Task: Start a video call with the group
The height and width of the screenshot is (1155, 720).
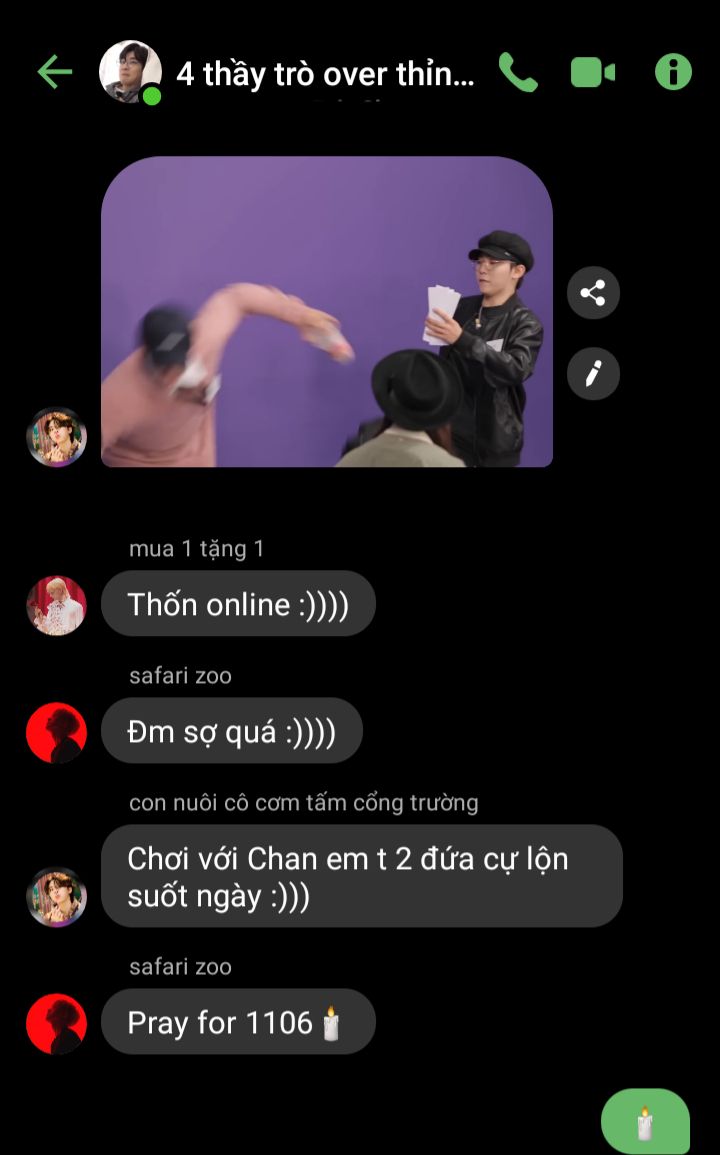Action: click(593, 72)
